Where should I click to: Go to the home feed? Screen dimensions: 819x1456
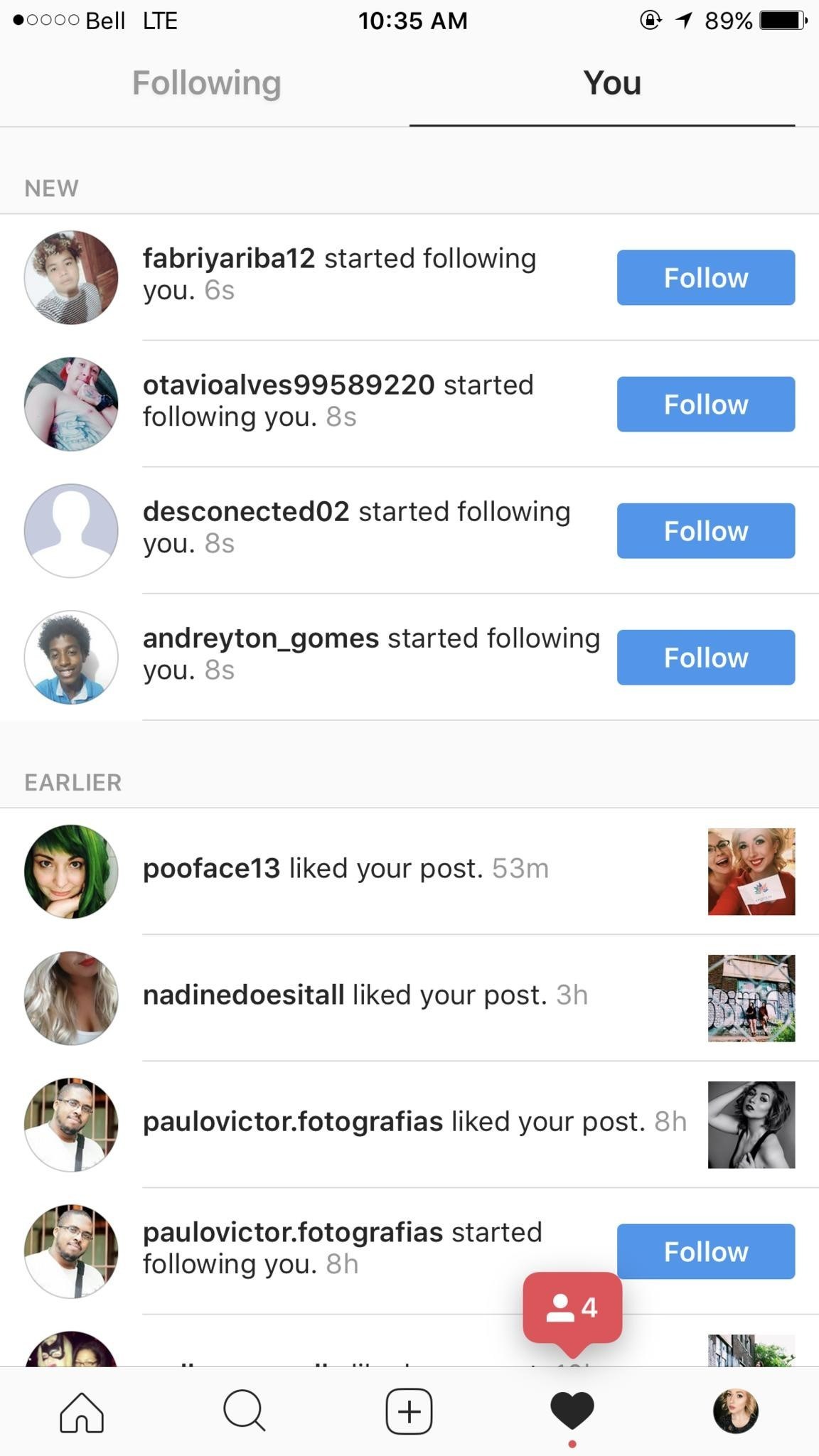click(x=82, y=1411)
